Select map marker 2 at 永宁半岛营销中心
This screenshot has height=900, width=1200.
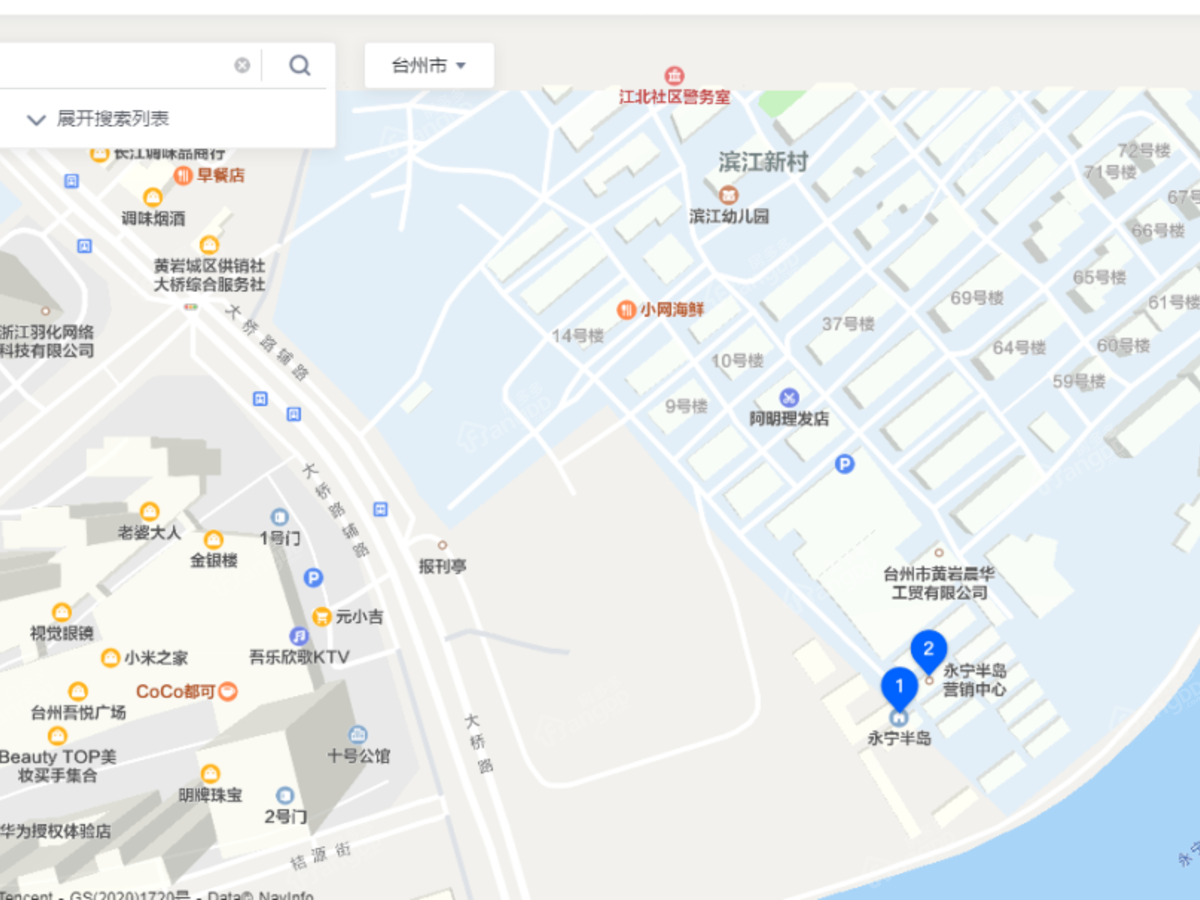(928, 651)
